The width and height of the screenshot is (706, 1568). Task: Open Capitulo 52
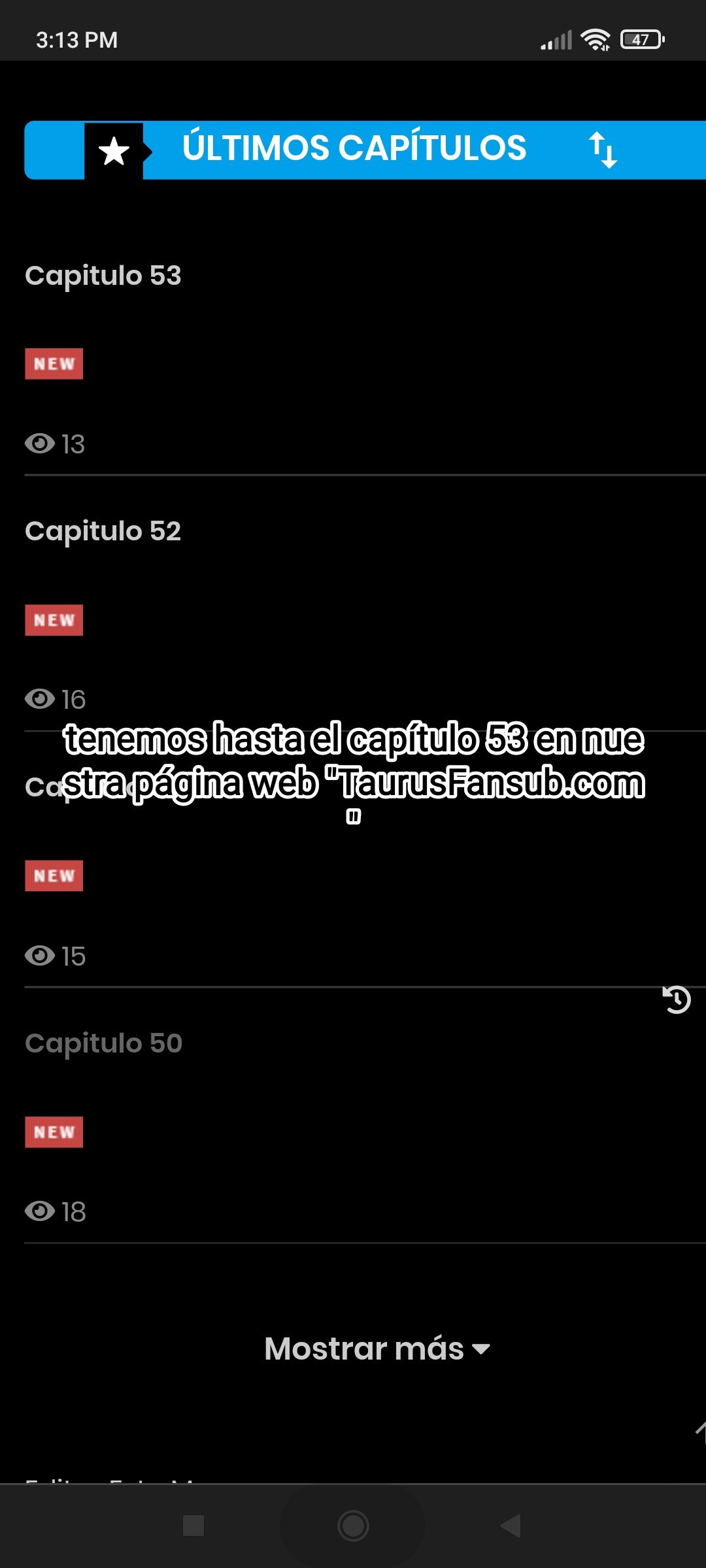click(103, 531)
